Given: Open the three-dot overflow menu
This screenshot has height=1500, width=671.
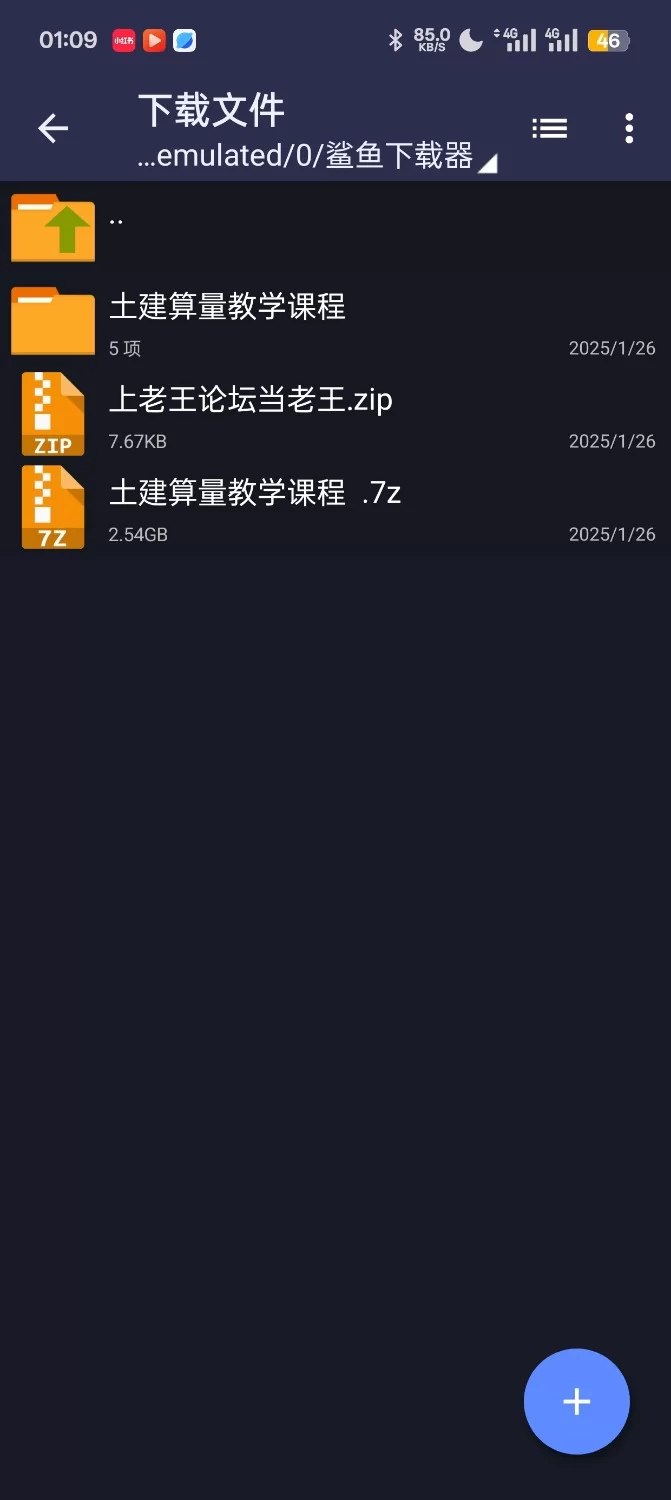Looking at the screenshot, I should [x=629, y=128].
